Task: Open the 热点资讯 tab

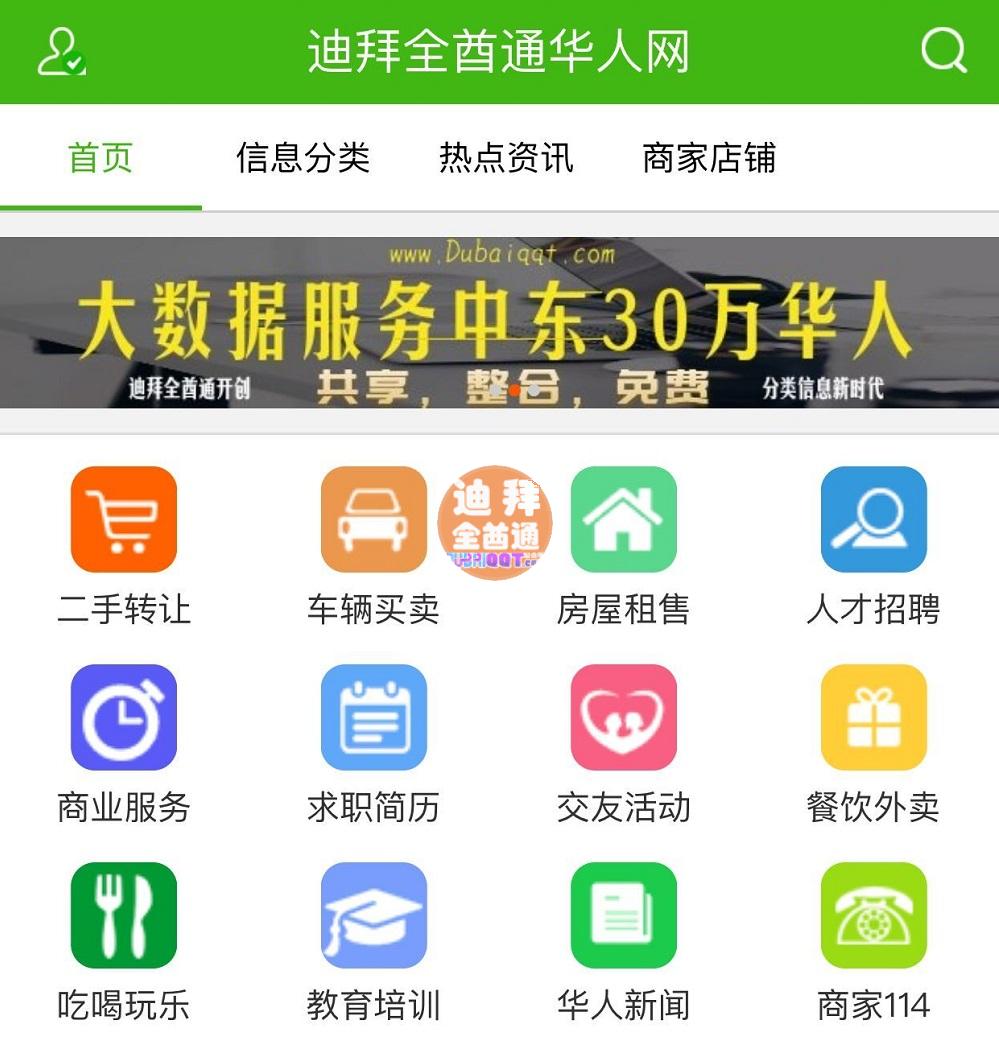Action: click(503, 158)
